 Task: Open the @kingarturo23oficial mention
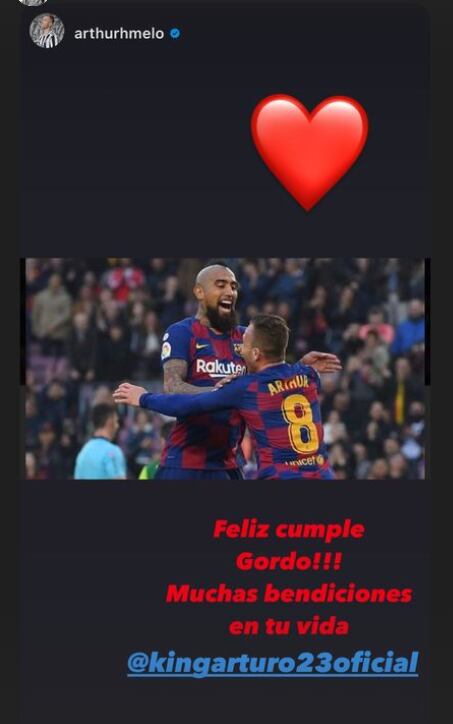click(272, 663)
